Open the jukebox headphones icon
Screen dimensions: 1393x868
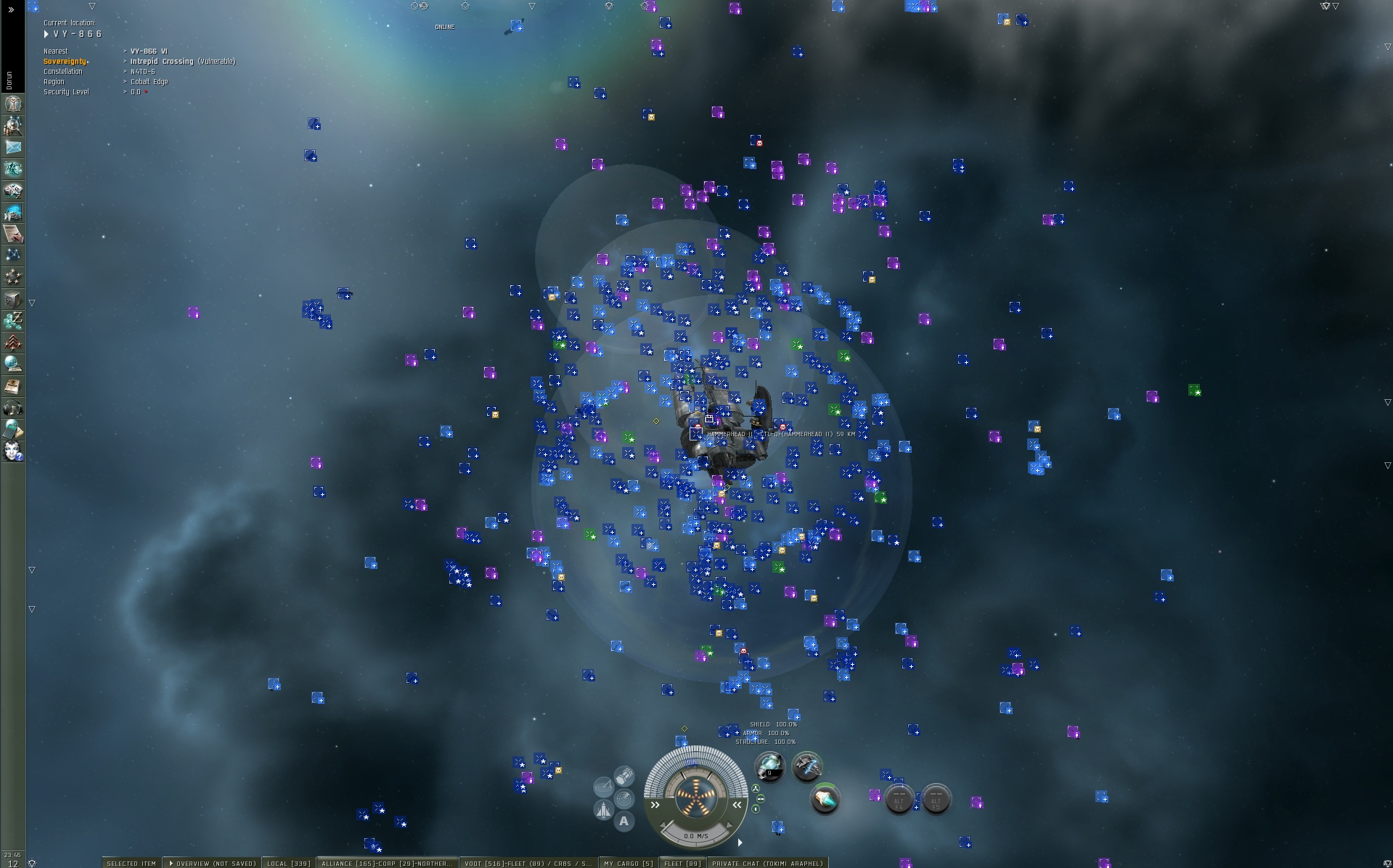(x=13, y=409)
